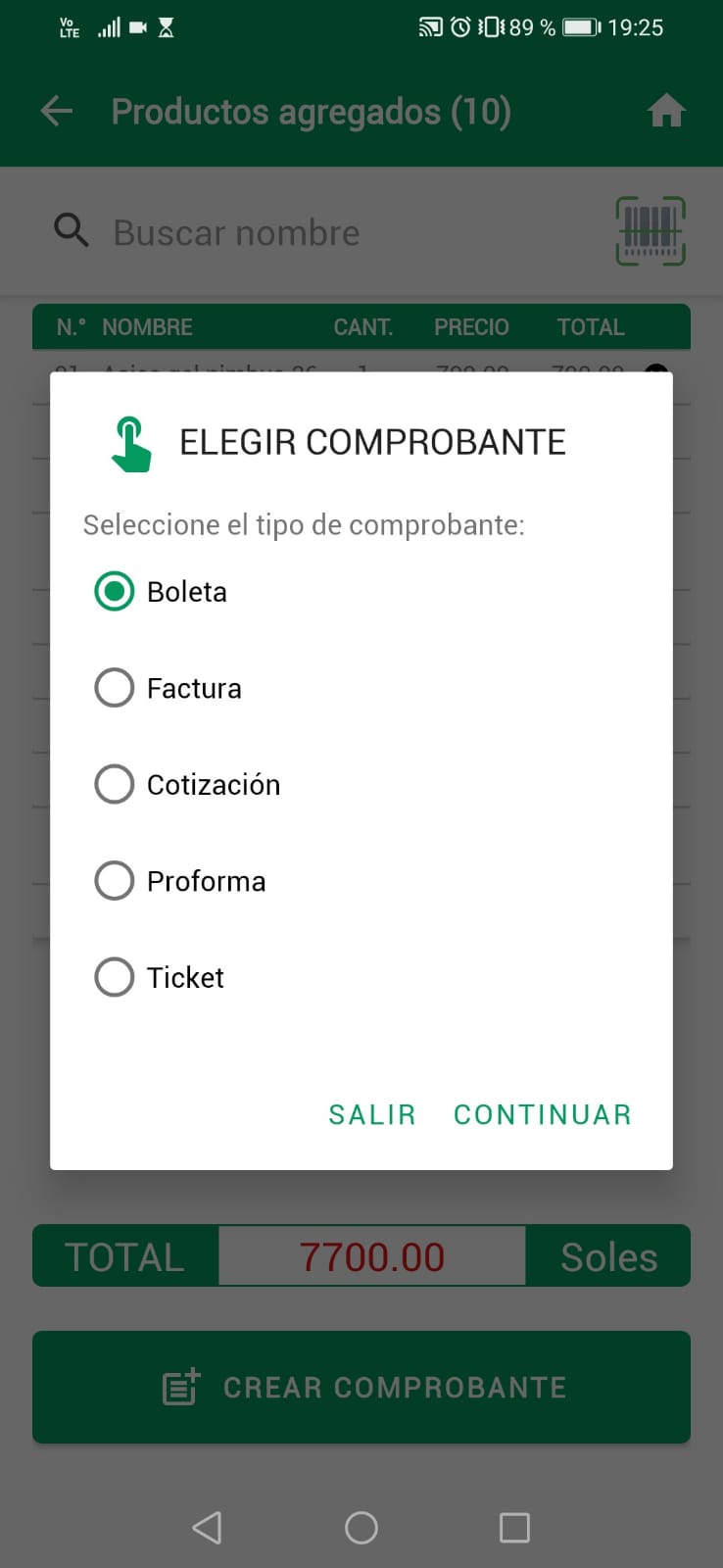This screenshot has width=723, height=1568.
Task: Select the Cotización option
Action: click(x=115, y=784)
